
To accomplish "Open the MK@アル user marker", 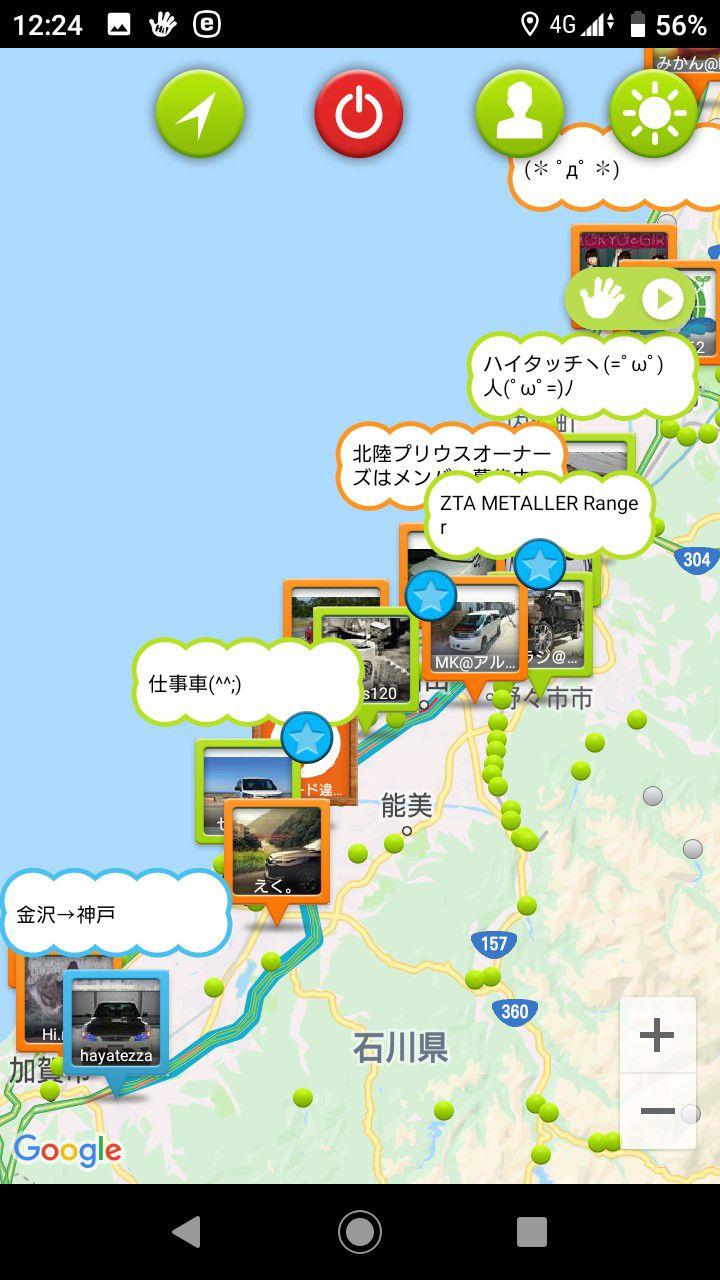I will tap(475, 627).
